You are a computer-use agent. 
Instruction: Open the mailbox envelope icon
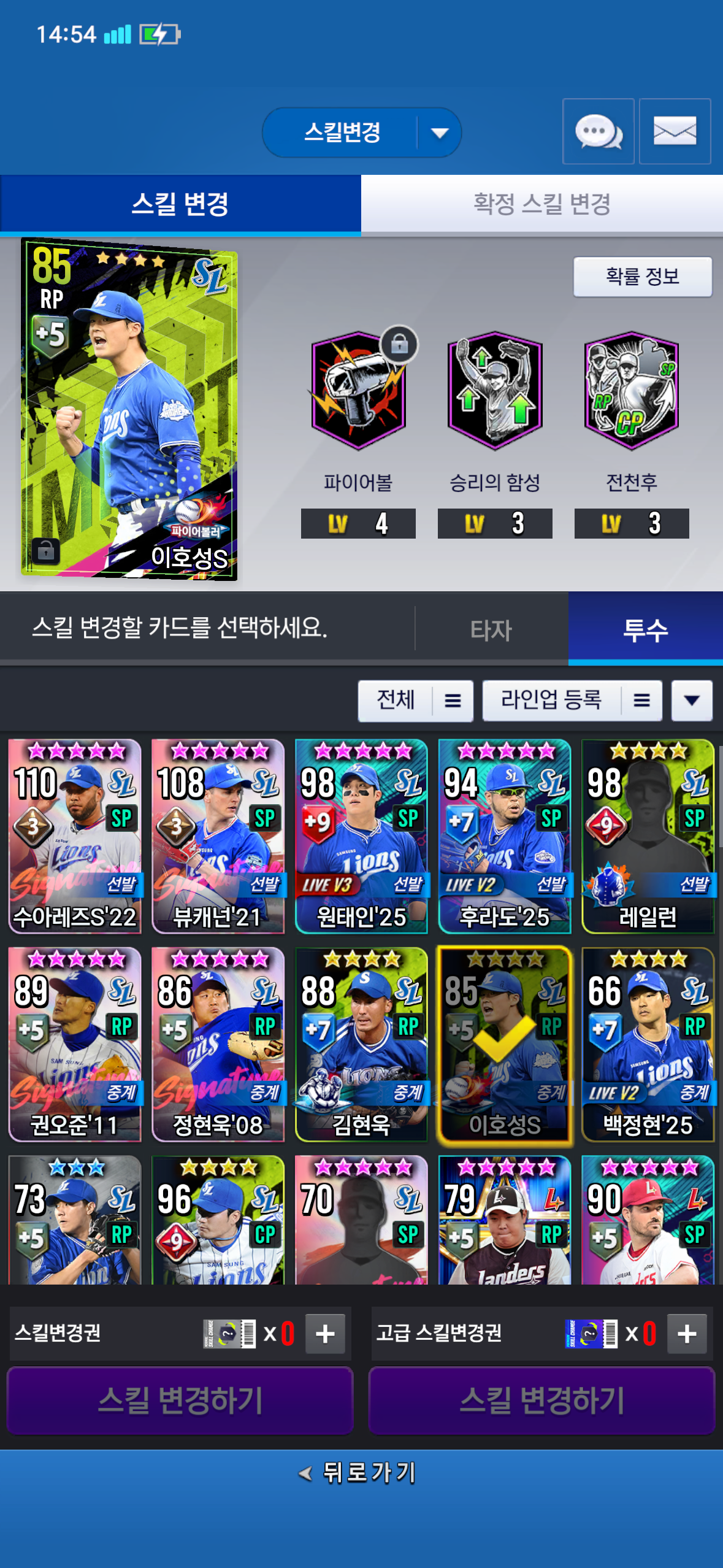675,131
